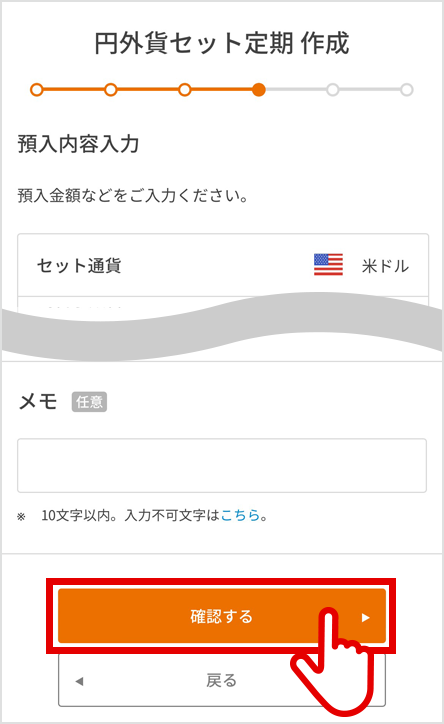Image resolution: width=444 pixels, height=724 pixels.
Task: Focus the メモ text field
Action: (x=222, y=465)
